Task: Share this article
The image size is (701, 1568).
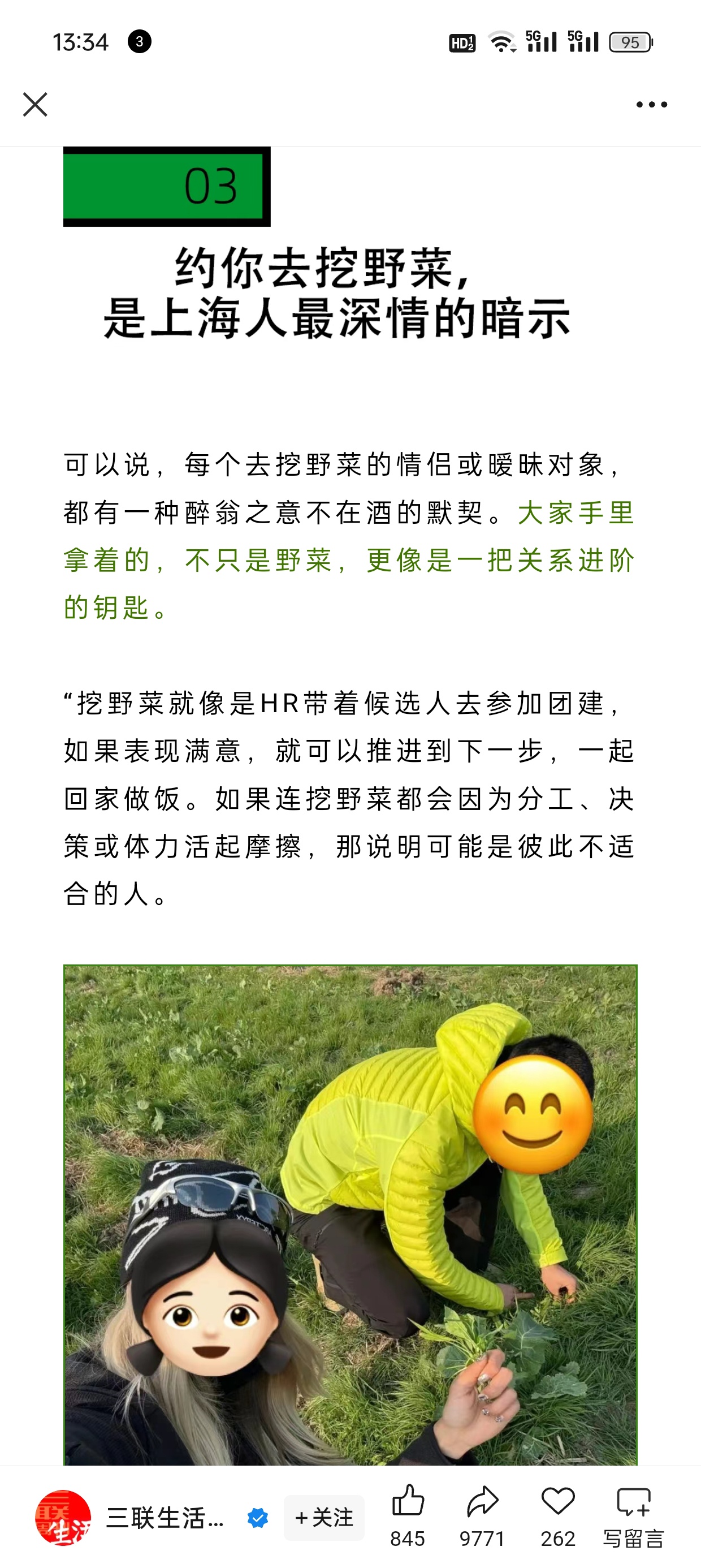Action: 483,1515
